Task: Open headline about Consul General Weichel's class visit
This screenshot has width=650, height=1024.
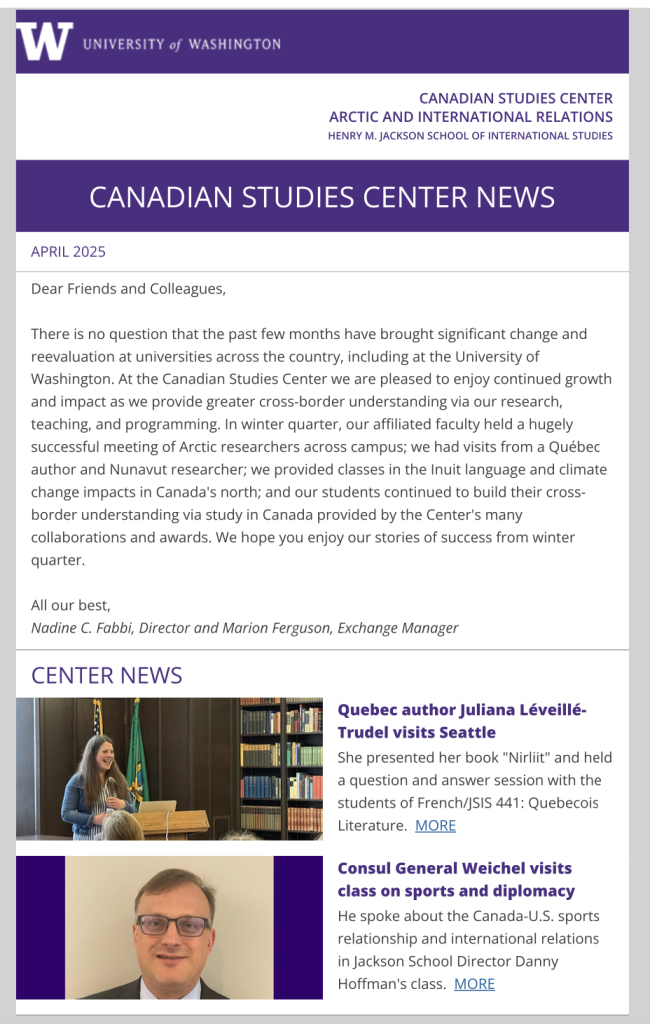Action: click(x=456, y=879)
